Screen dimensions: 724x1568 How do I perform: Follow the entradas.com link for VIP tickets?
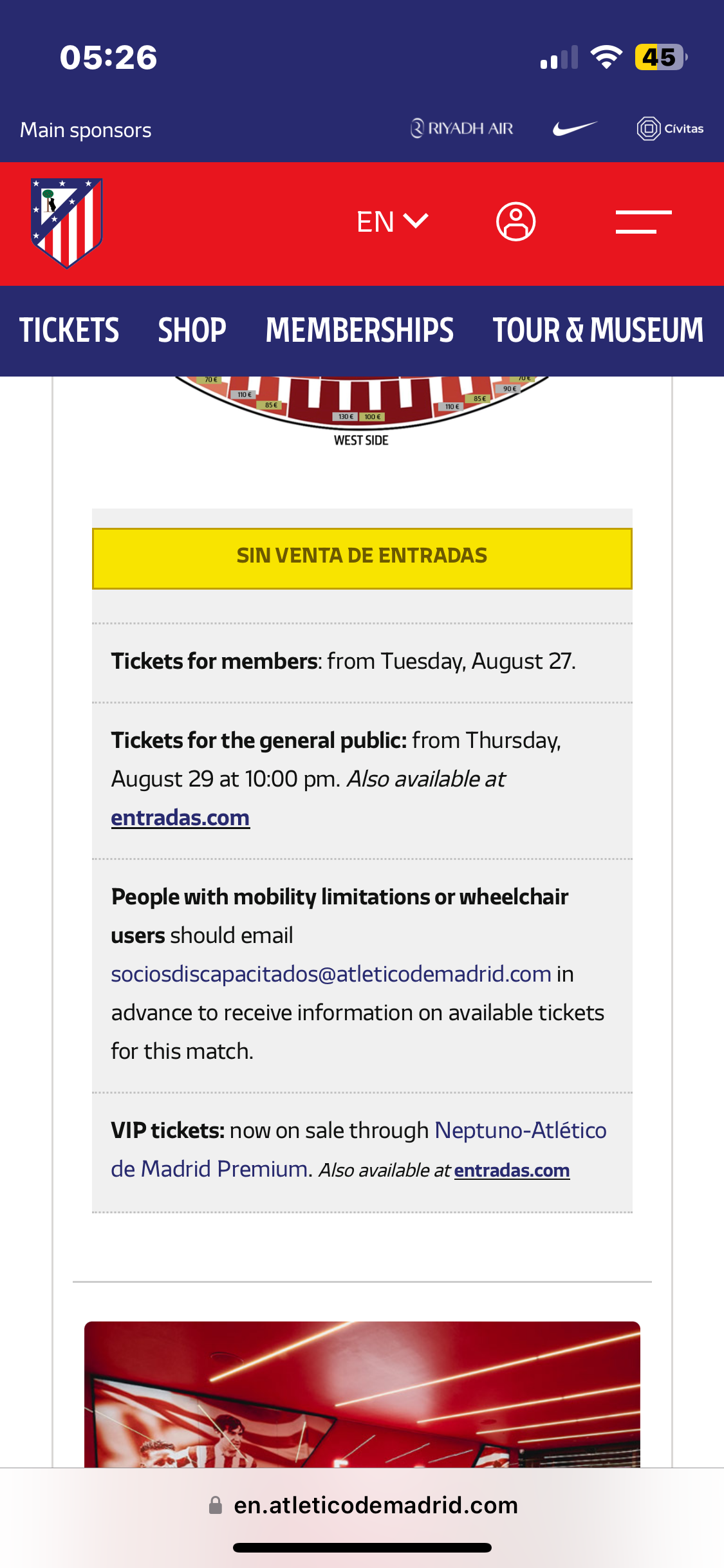coord(512,1171)
